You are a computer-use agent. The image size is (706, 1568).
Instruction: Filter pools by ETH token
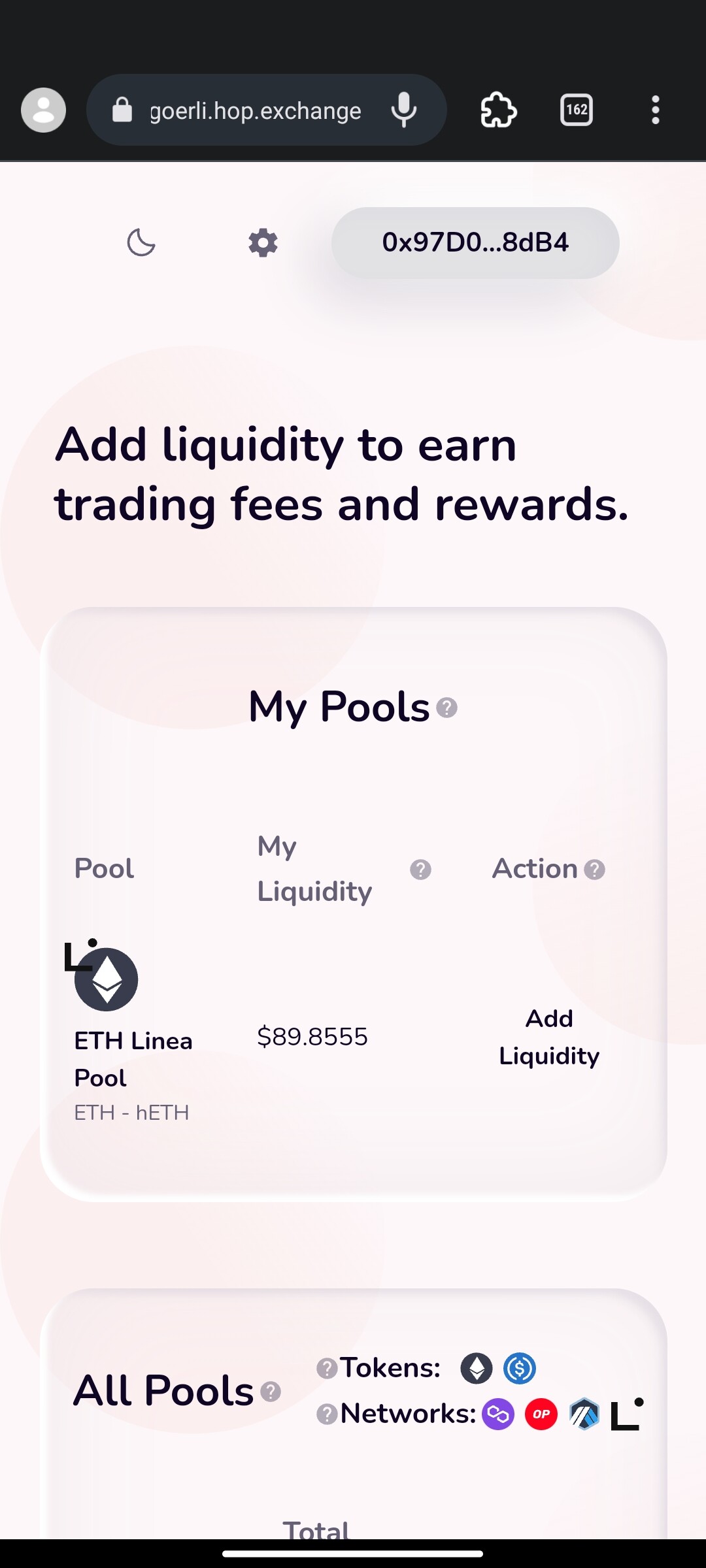coord(477,1368)
